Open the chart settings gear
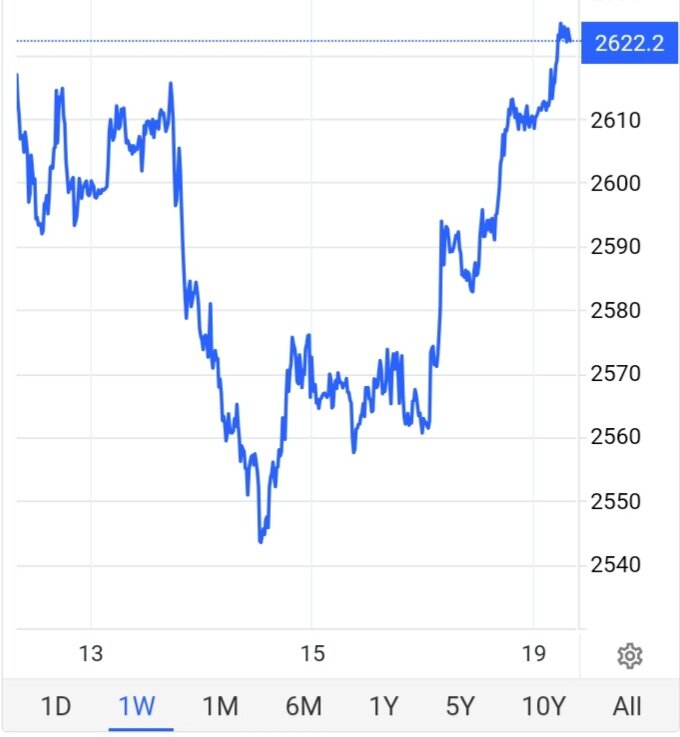The image size is (680, 737). click(x=629, y=656)
